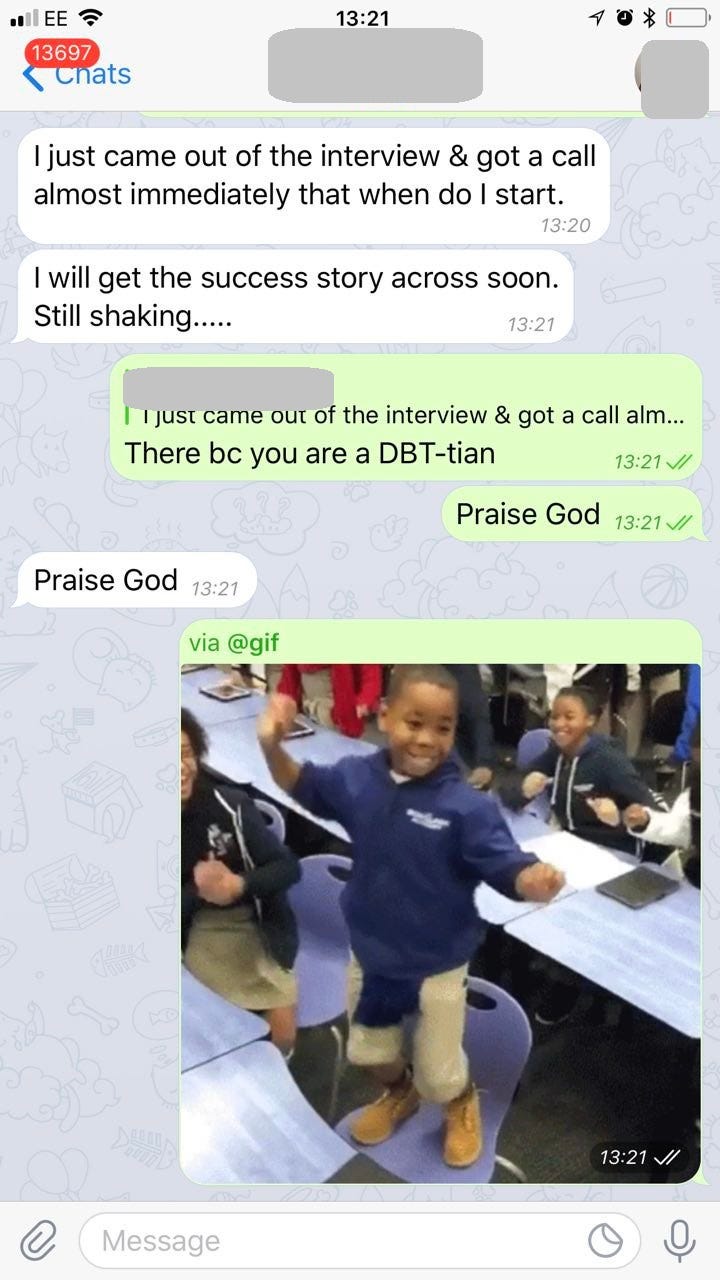The width and height of the screenshot is (720, 1280).
Task: Open the dancing boy GIF
Action: (x=440, y=922)
